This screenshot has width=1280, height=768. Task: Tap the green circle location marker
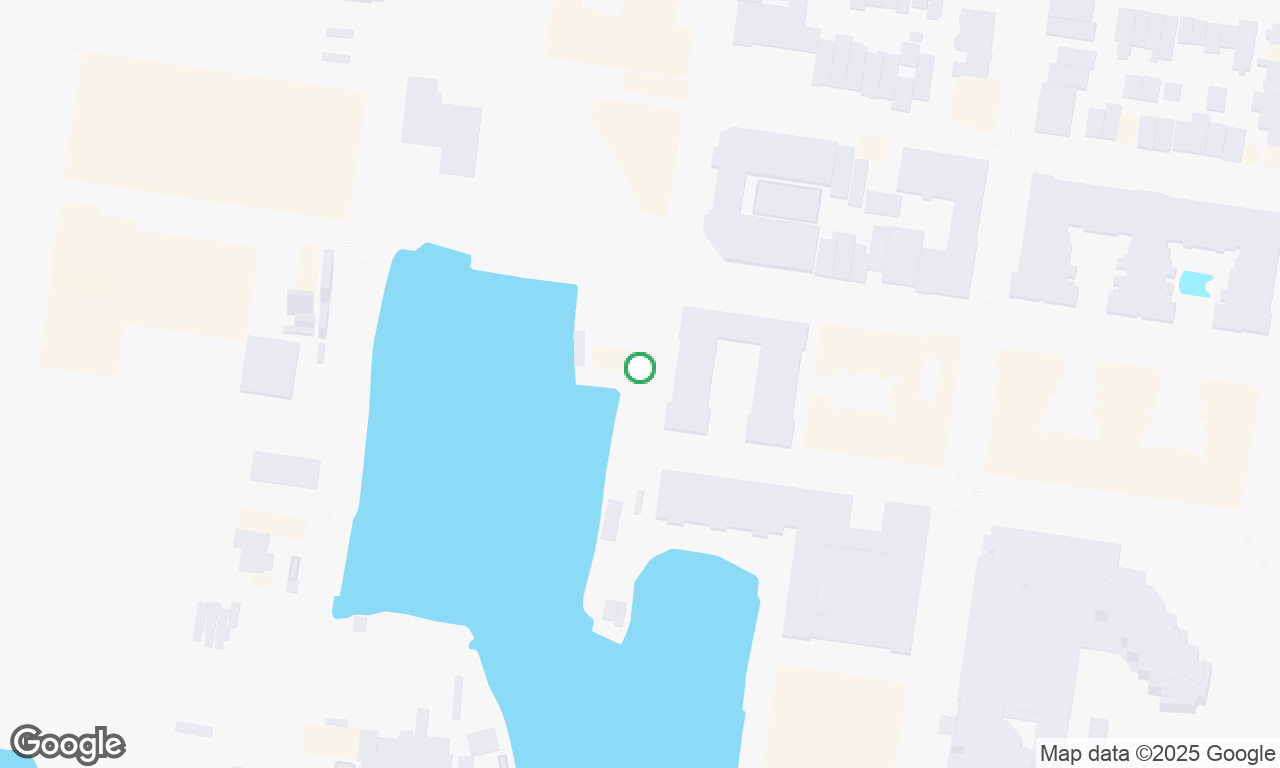click(x=639, y=368)
